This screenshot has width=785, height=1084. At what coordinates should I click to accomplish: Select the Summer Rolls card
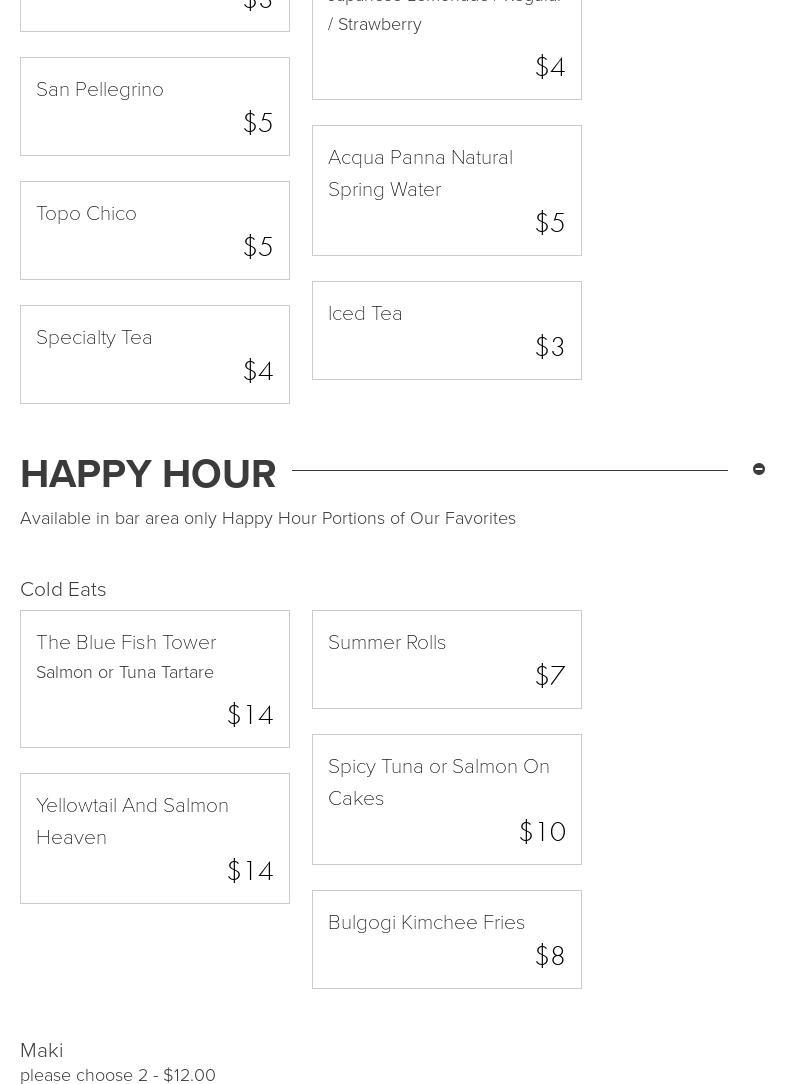tap(447, 659)
